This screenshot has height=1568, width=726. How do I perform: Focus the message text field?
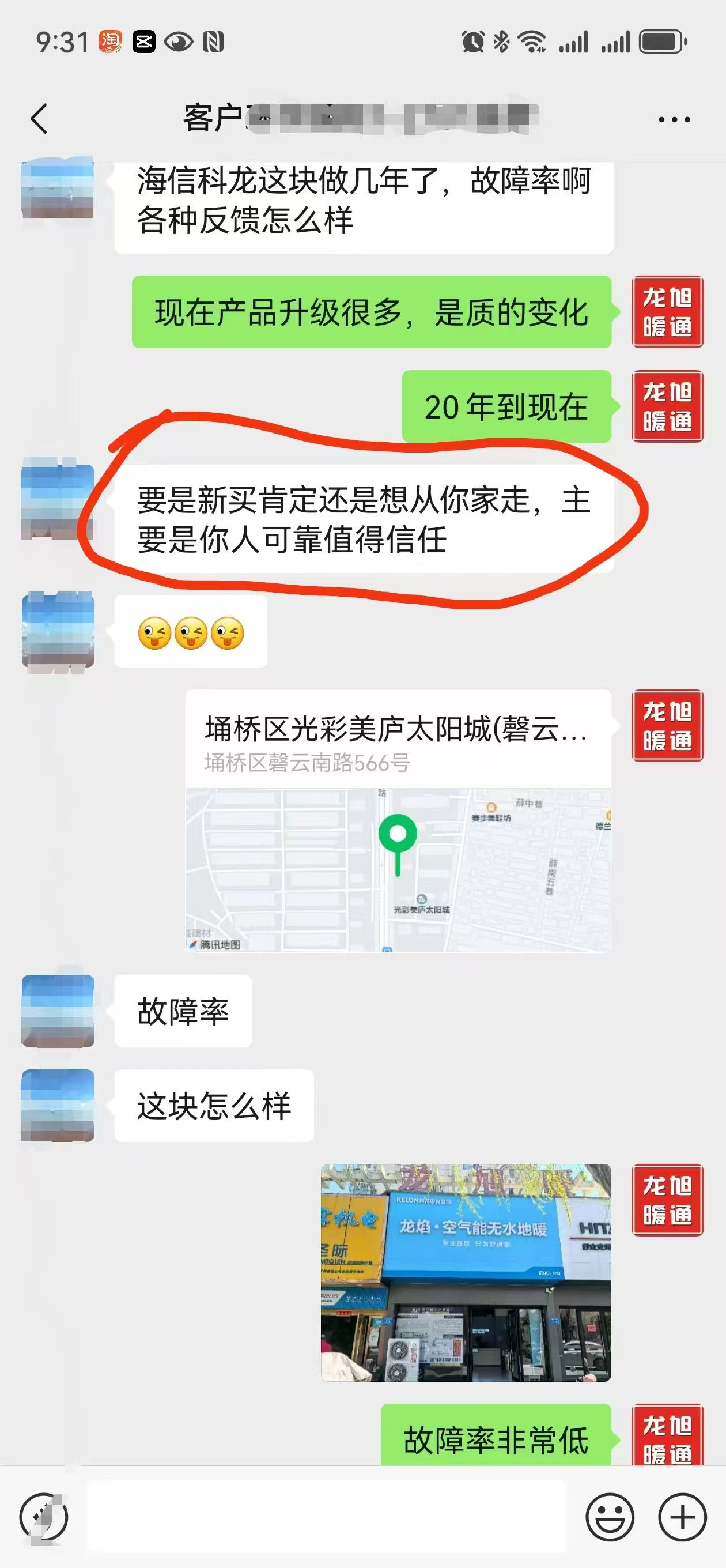[327, 1517]
